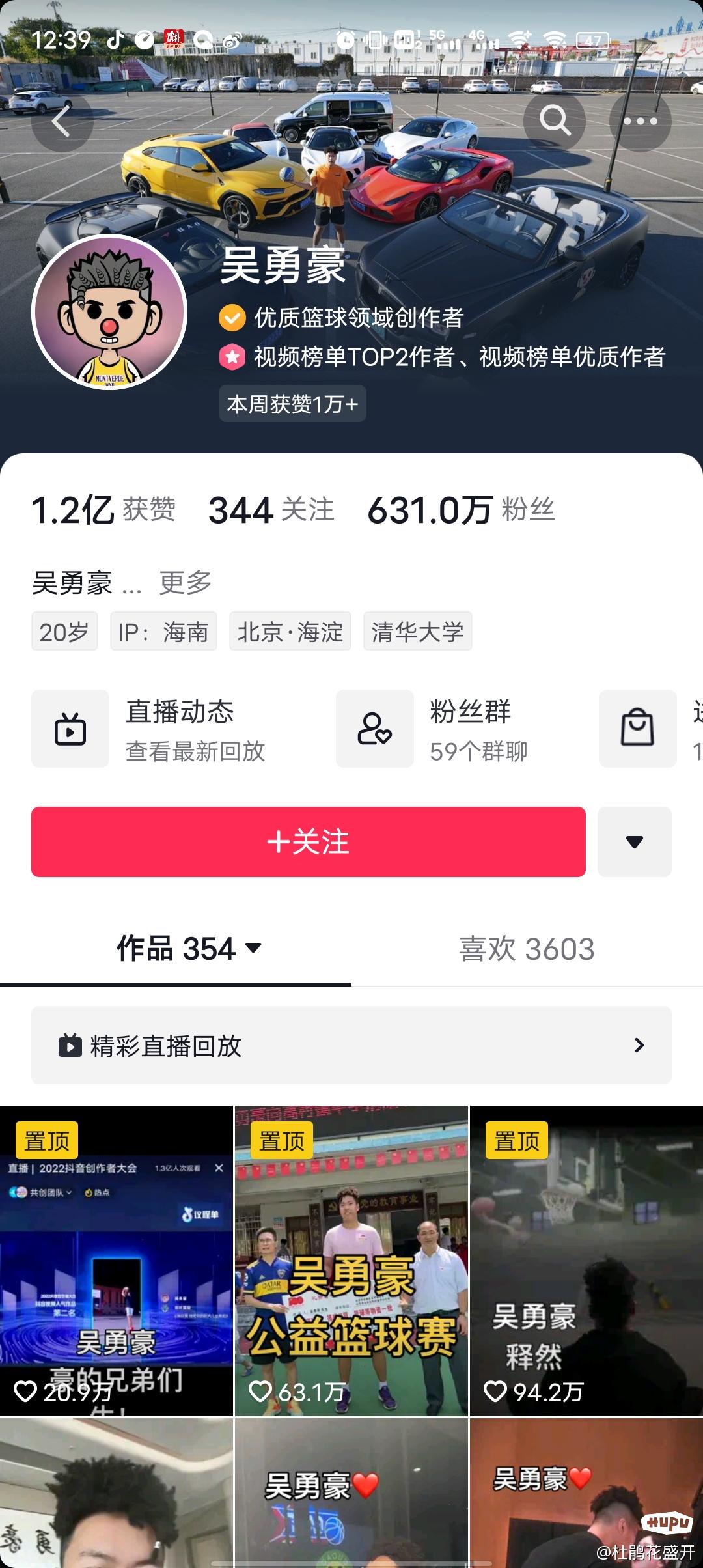The width and height of the screenshot is (703, 1568).
Task: View the profile avatar picture
Action: [x=109, y=313]
